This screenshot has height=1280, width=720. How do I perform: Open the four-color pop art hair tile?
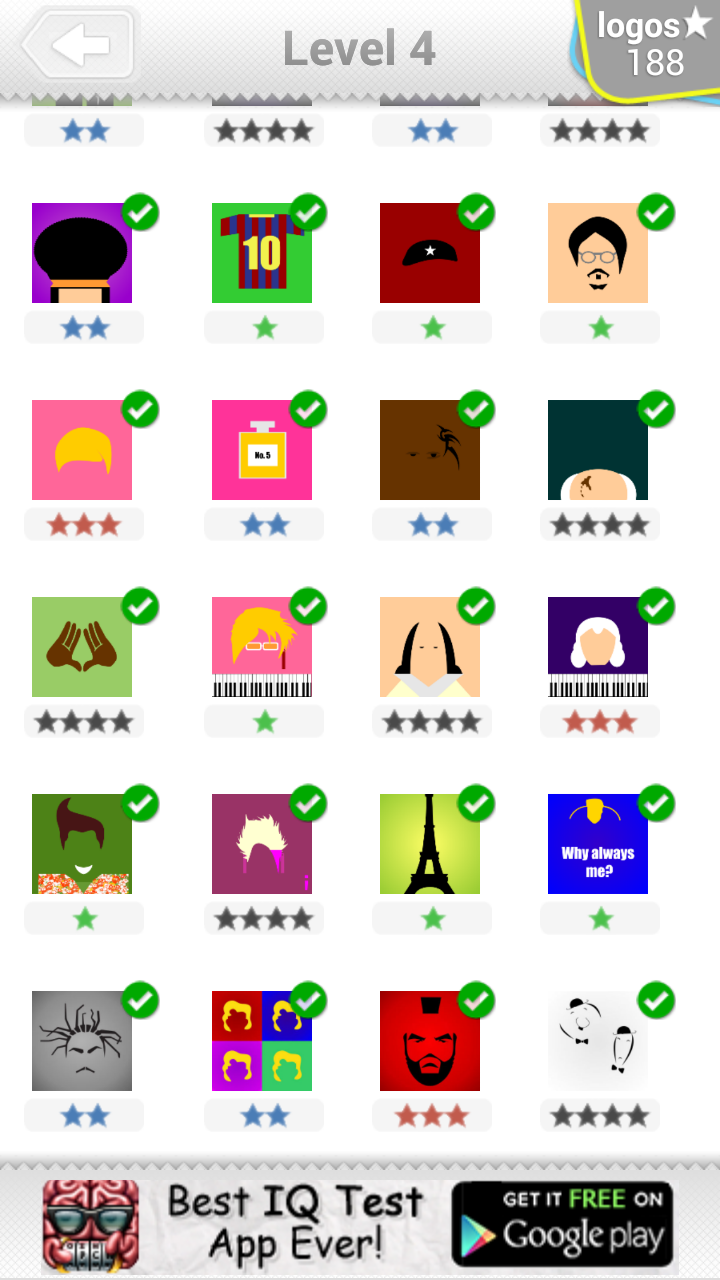[x=262, y=1041]
